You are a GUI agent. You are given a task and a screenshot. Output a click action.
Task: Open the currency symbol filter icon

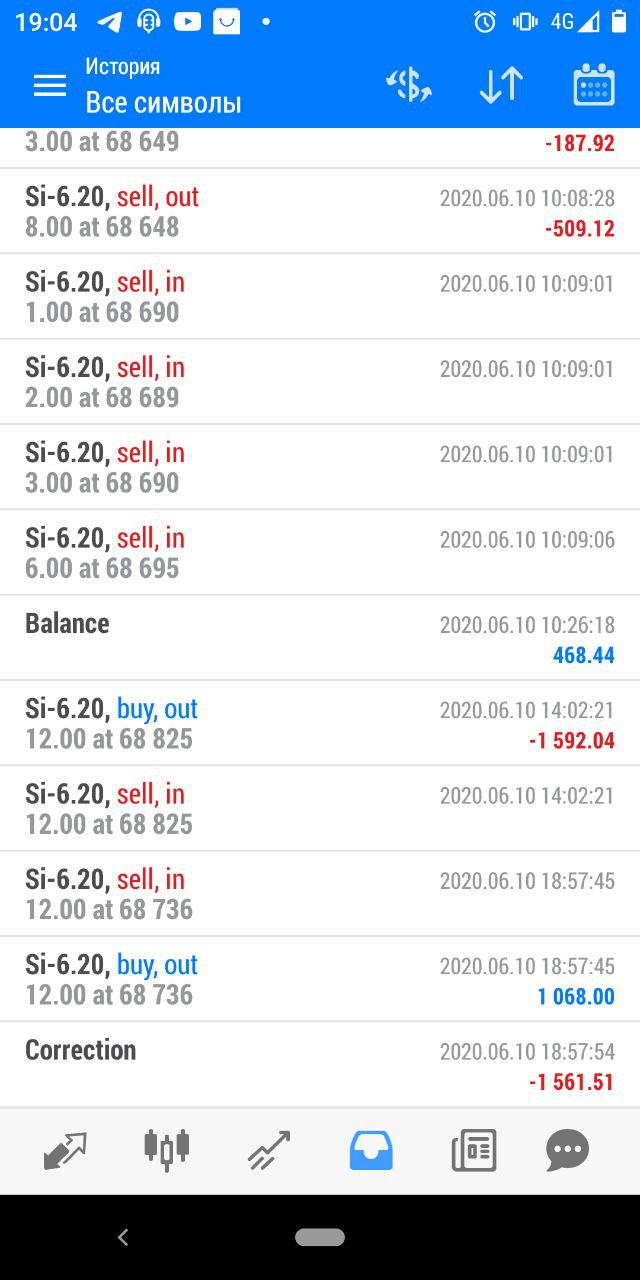click(x=408, y=86)
